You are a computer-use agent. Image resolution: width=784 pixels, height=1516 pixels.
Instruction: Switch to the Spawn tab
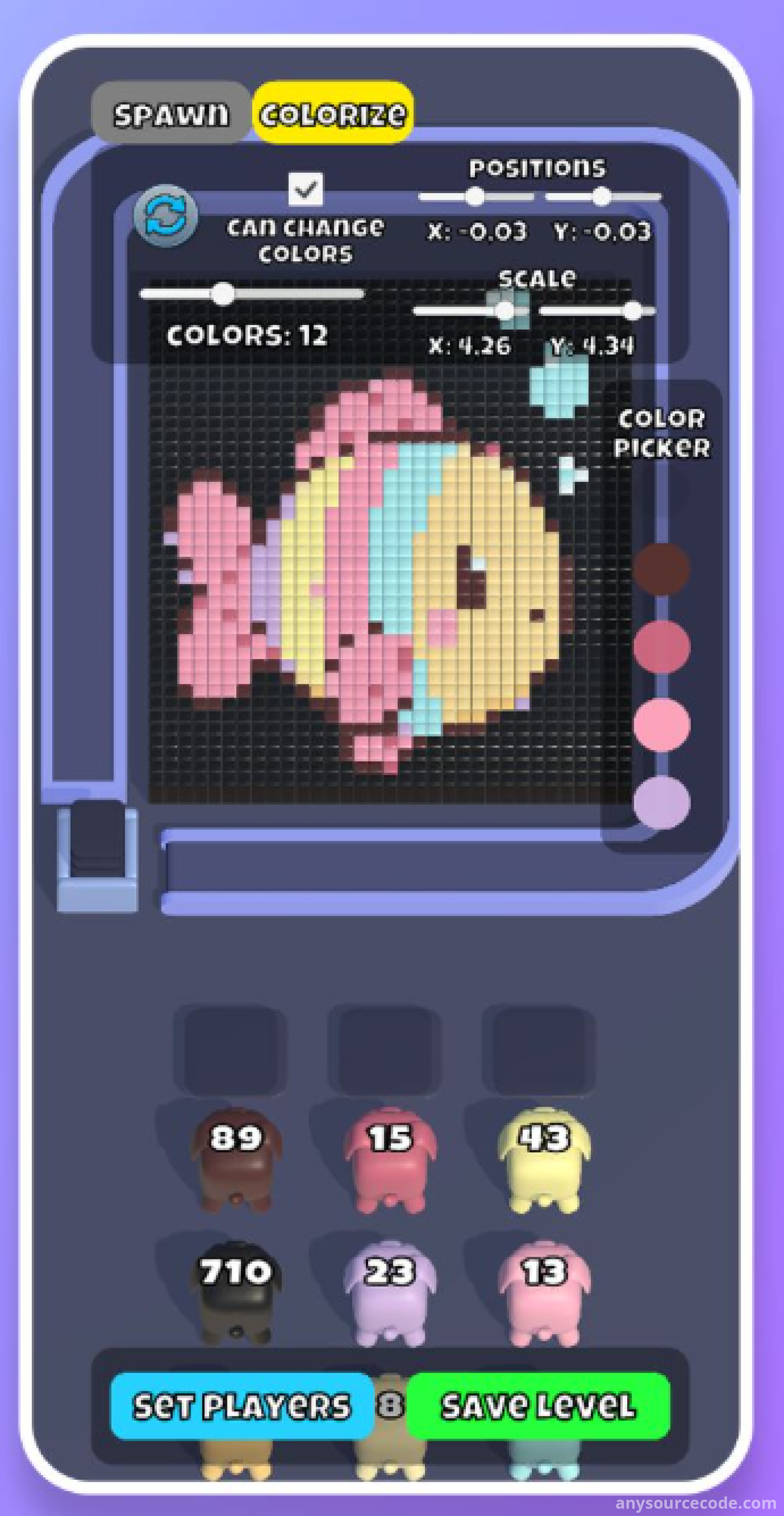[x=170, y=114]
